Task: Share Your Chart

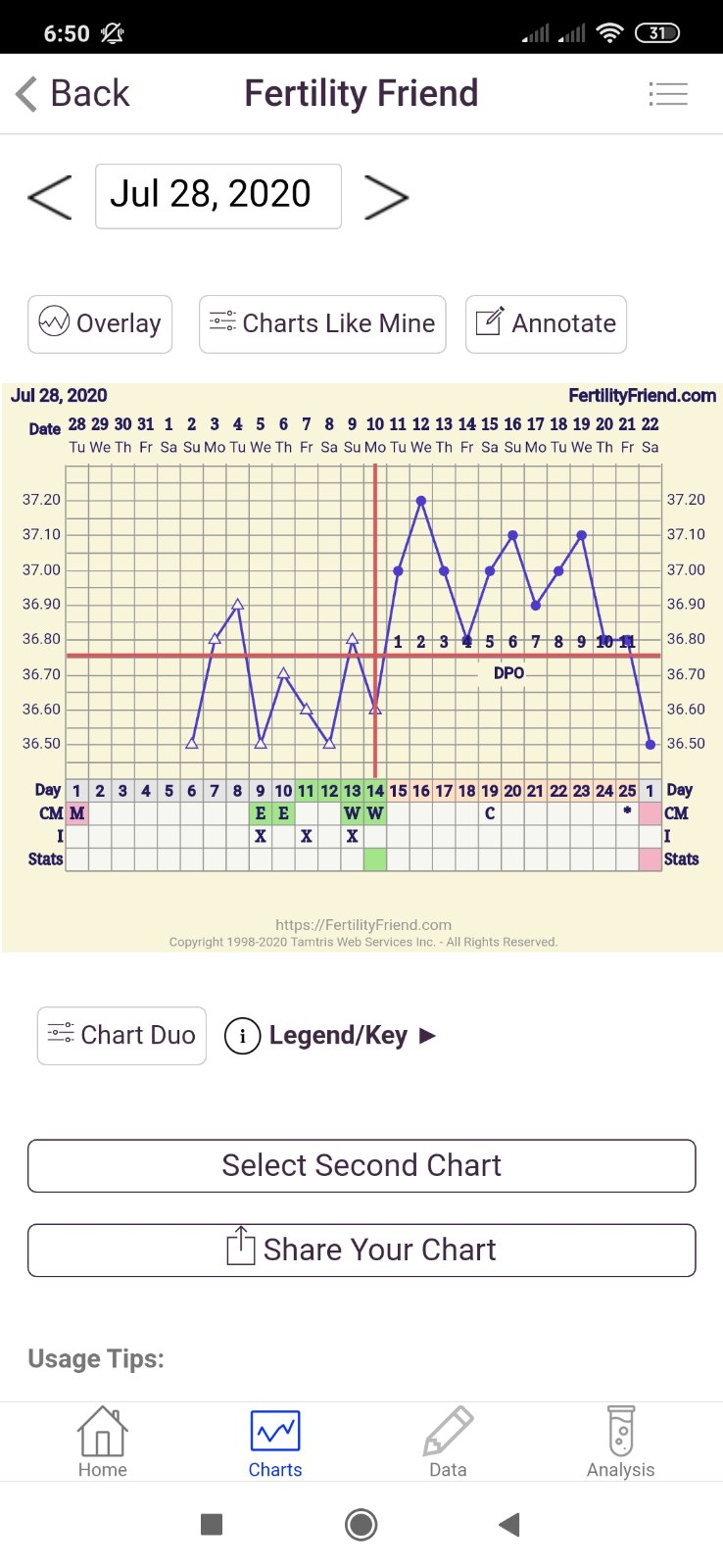Action: pyautogui.click(x=361, y=1249)
